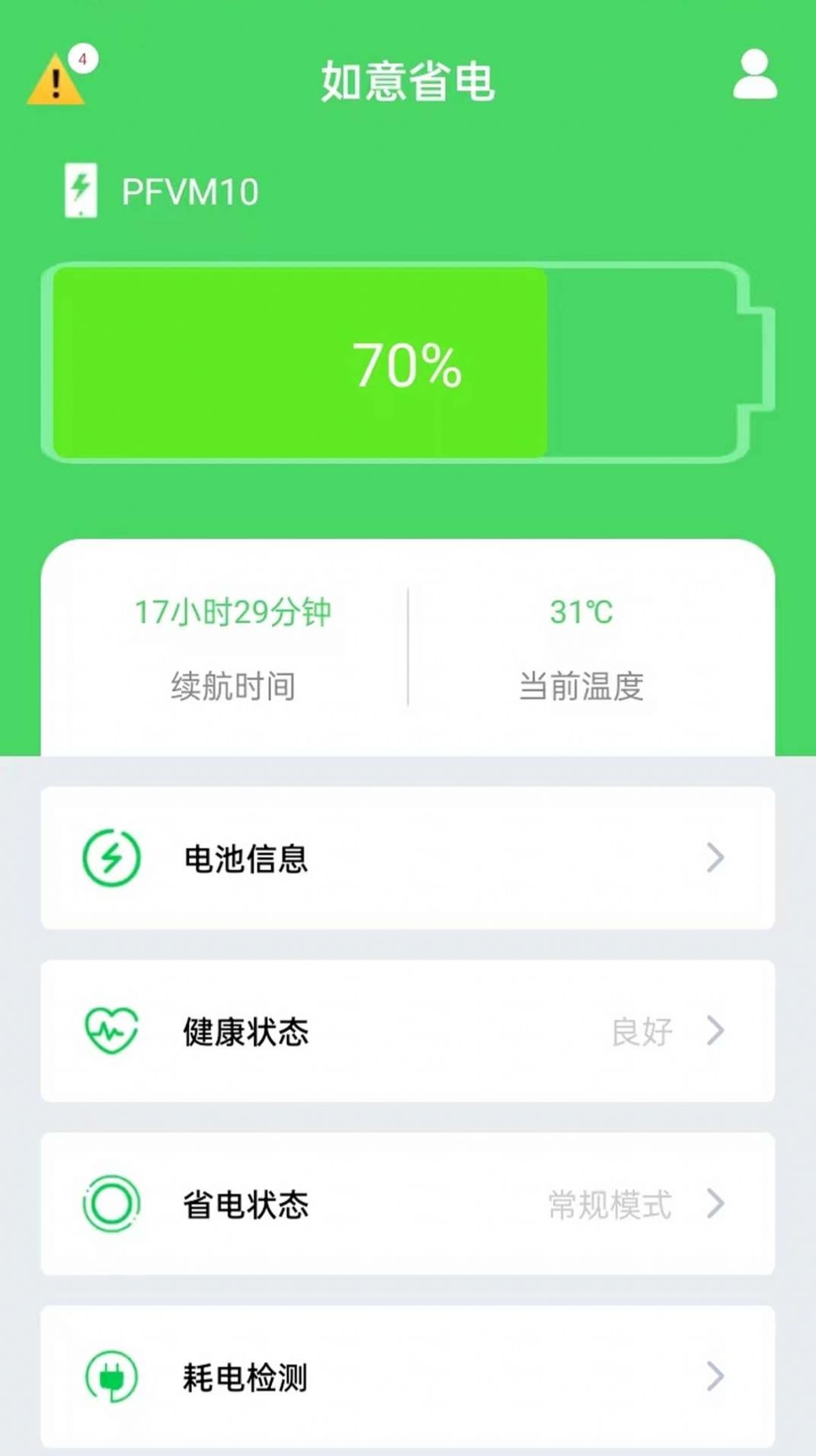Click the PFVM10 device name
Viewport: 816px width, 1456px height.
click(188, 190)
